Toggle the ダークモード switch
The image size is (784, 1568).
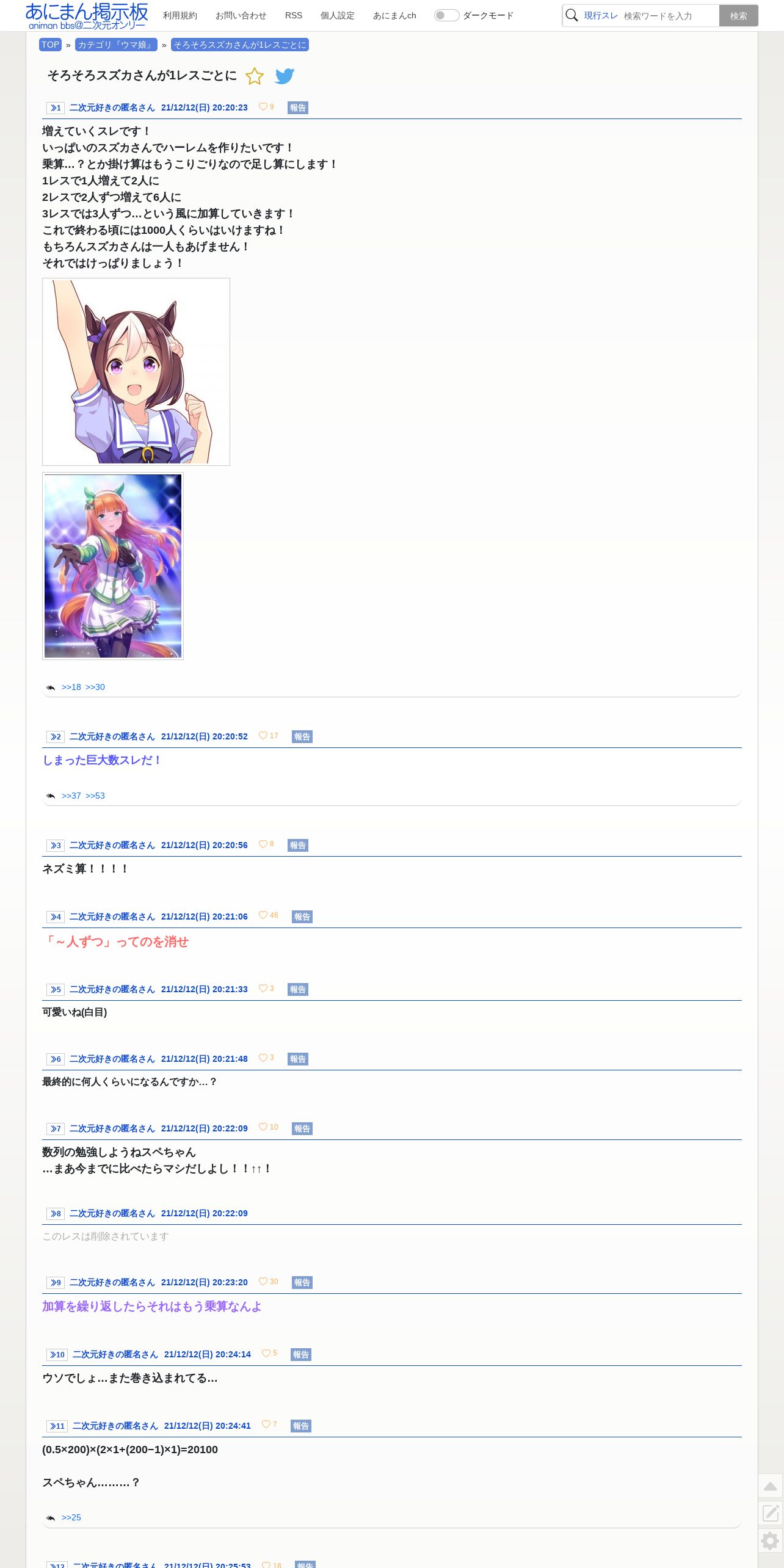[446, 15]
